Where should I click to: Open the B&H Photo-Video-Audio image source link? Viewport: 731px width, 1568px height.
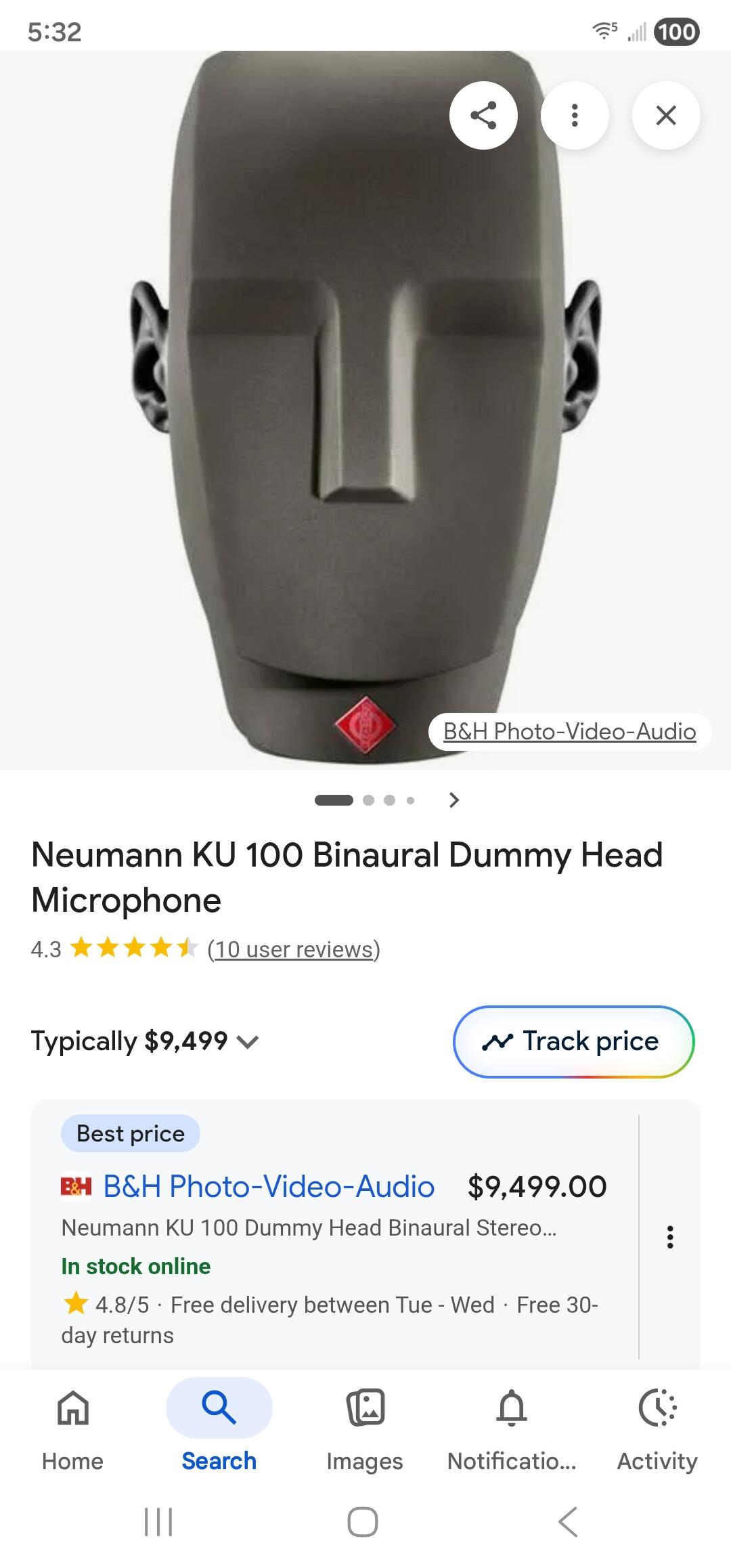(569, 731)
